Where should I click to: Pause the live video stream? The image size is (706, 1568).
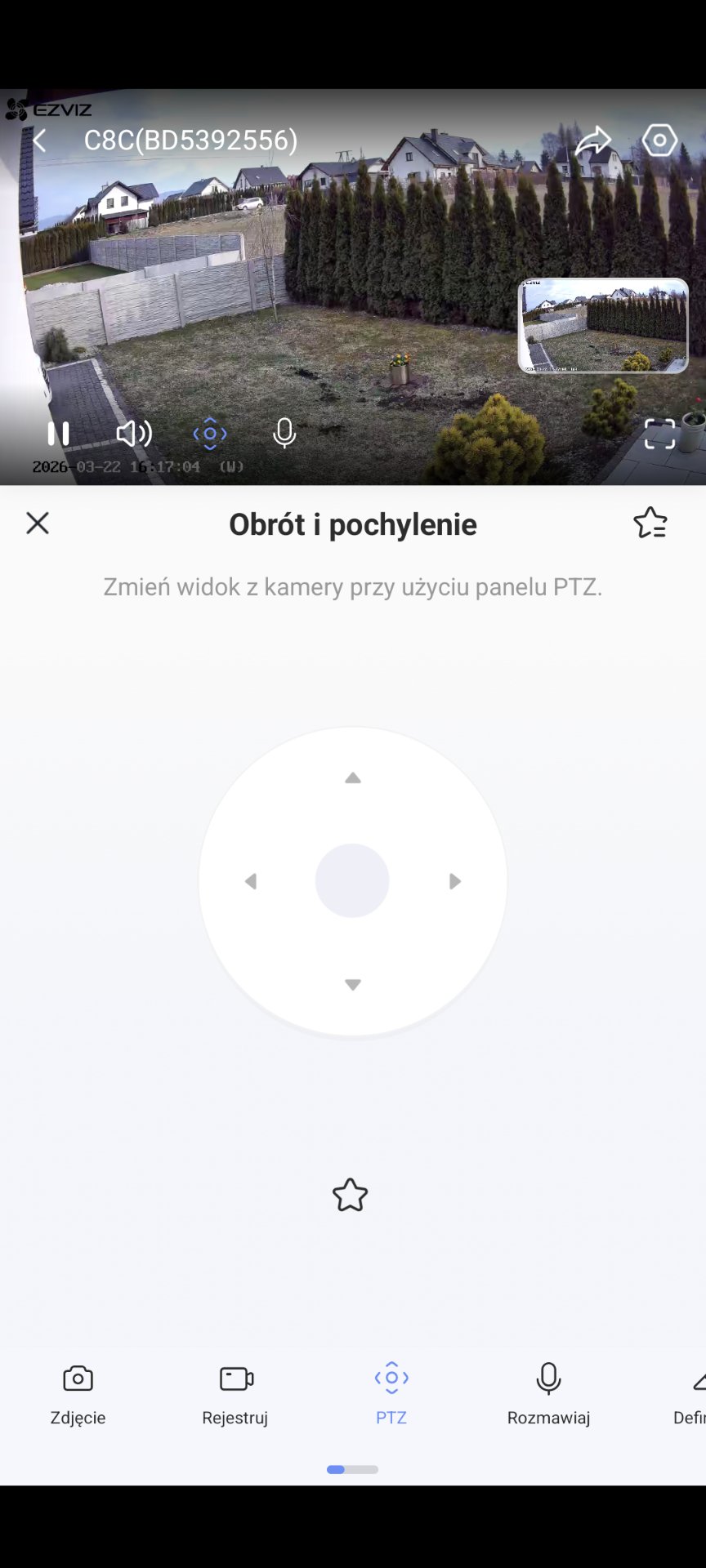tap(58, 434)
